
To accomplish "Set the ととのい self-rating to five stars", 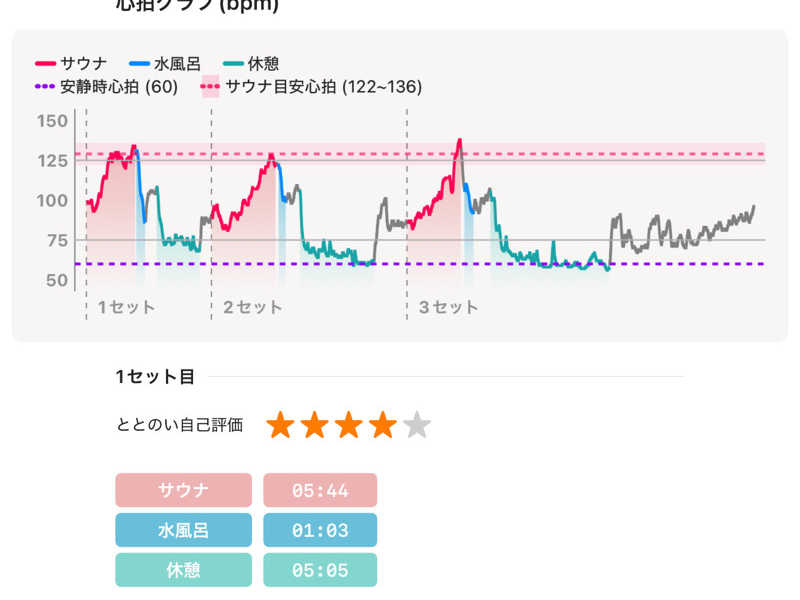I will tap(417, 425).
